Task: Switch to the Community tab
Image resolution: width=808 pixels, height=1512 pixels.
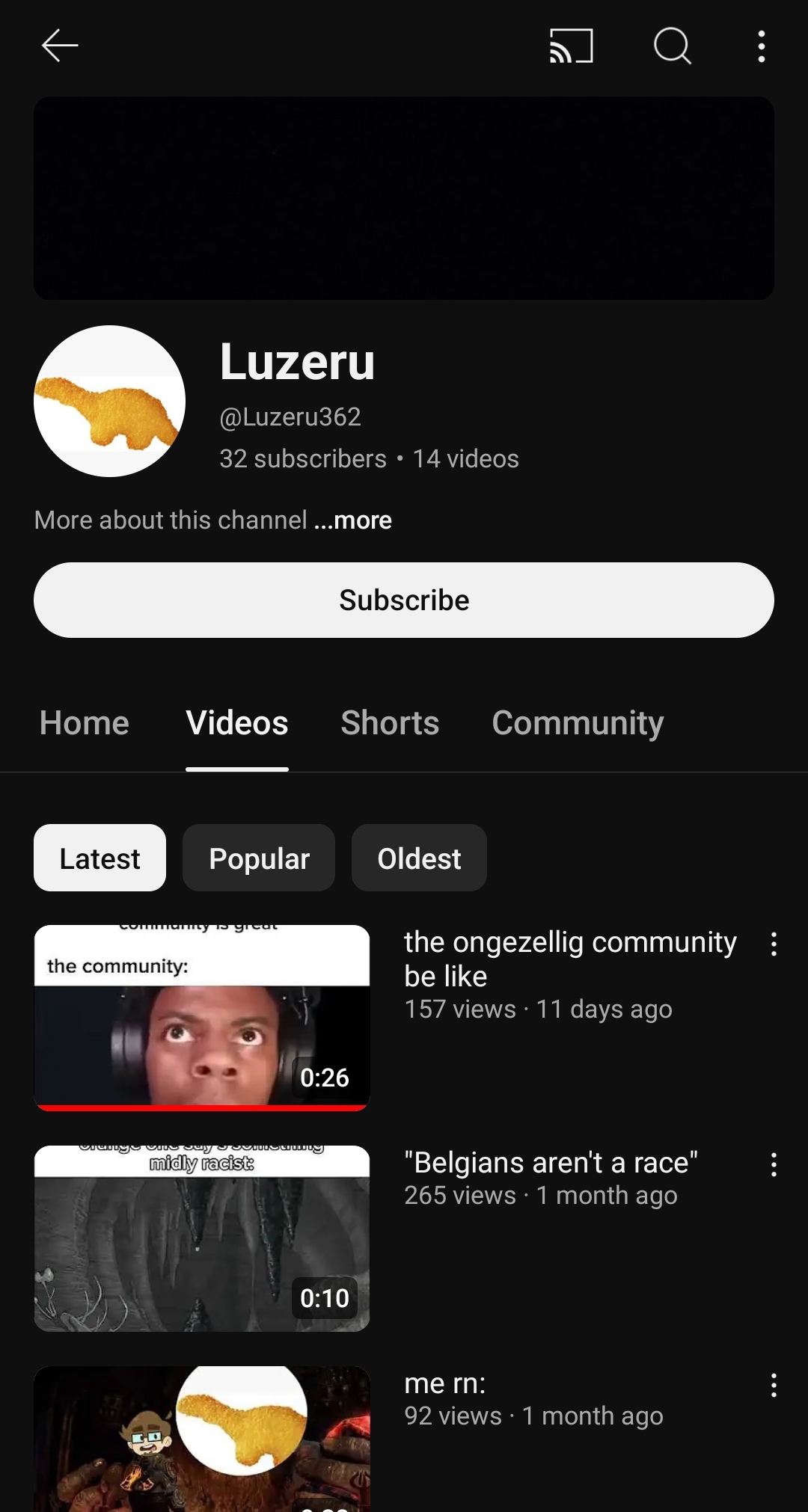Action: [578, 723]
